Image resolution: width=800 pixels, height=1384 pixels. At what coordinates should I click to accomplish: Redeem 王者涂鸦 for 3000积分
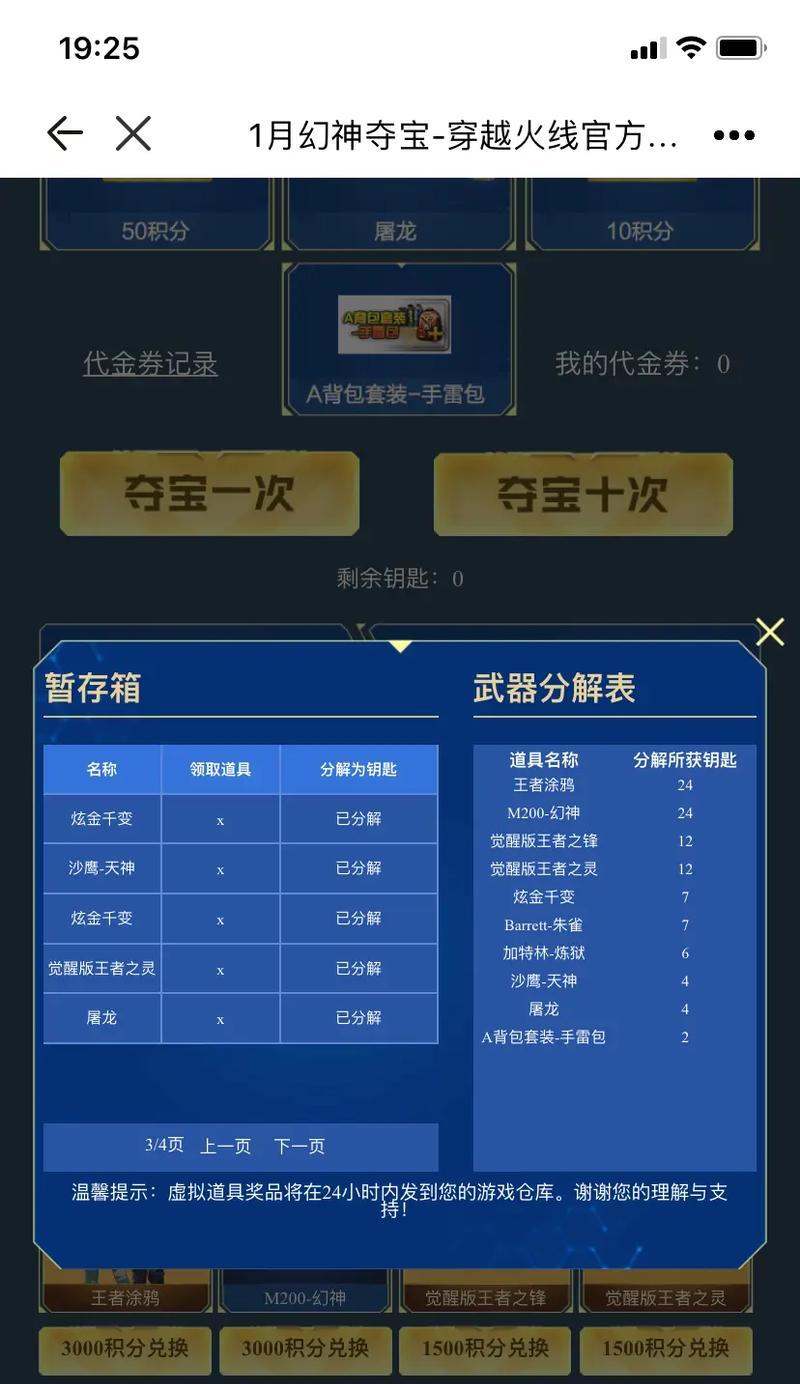(x=125, y=1348)
